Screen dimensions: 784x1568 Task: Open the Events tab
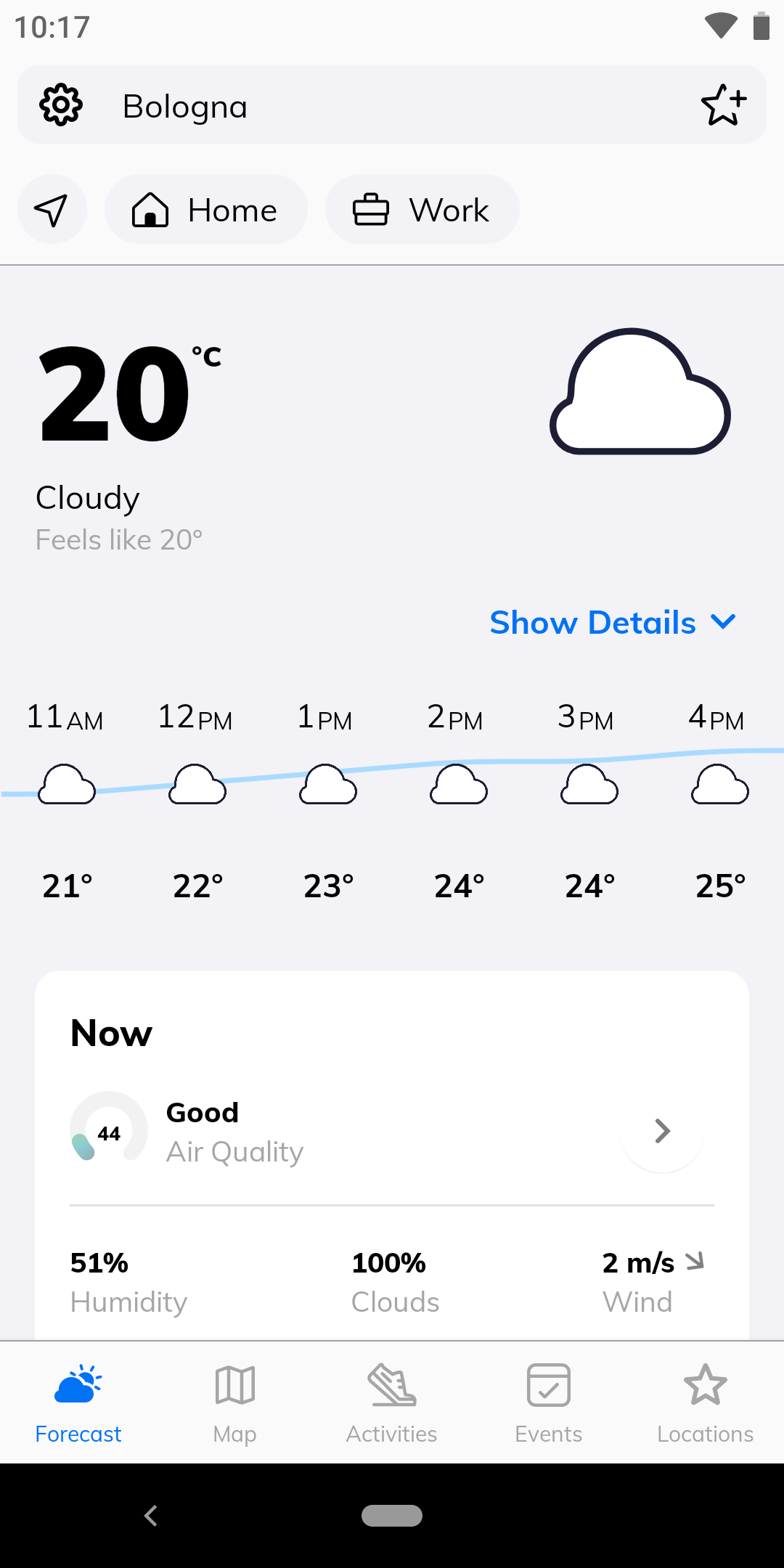click(549, 1402)
